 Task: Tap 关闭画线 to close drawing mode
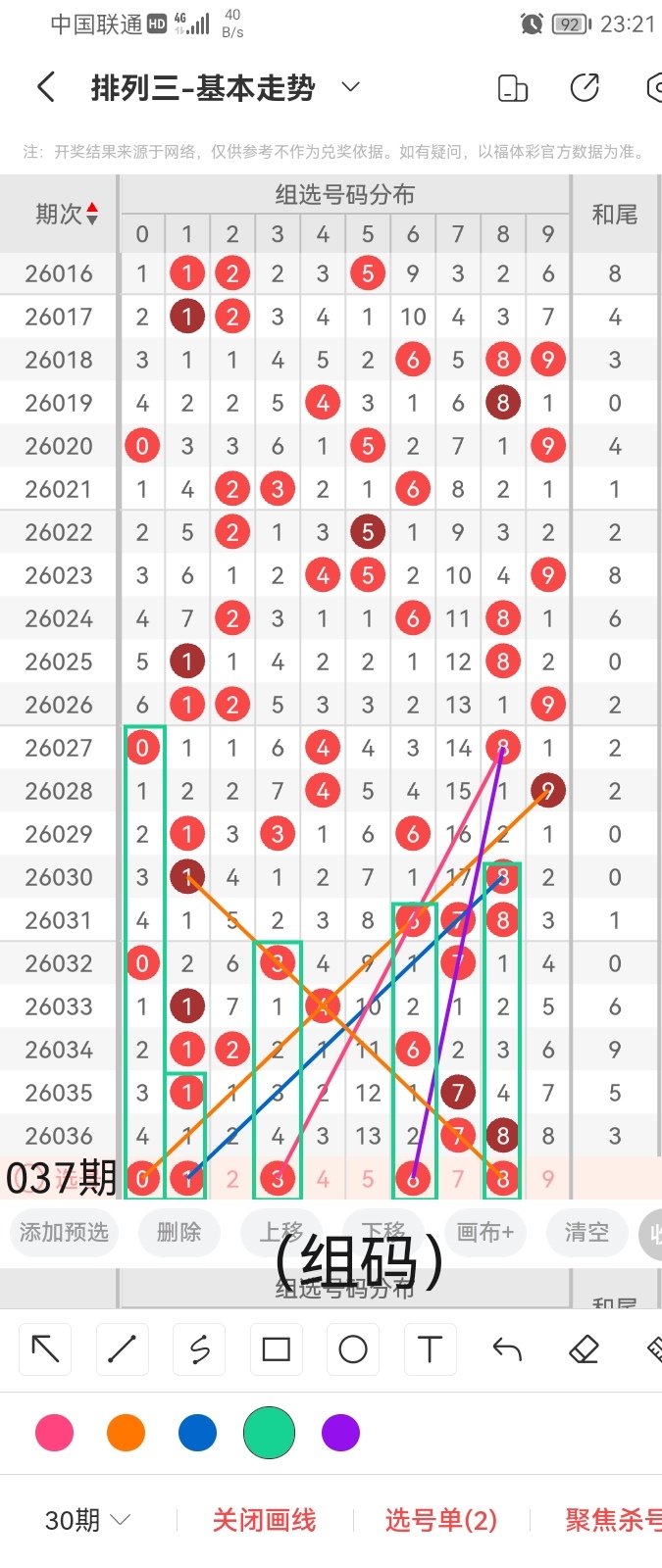[x=264, y=1520]
